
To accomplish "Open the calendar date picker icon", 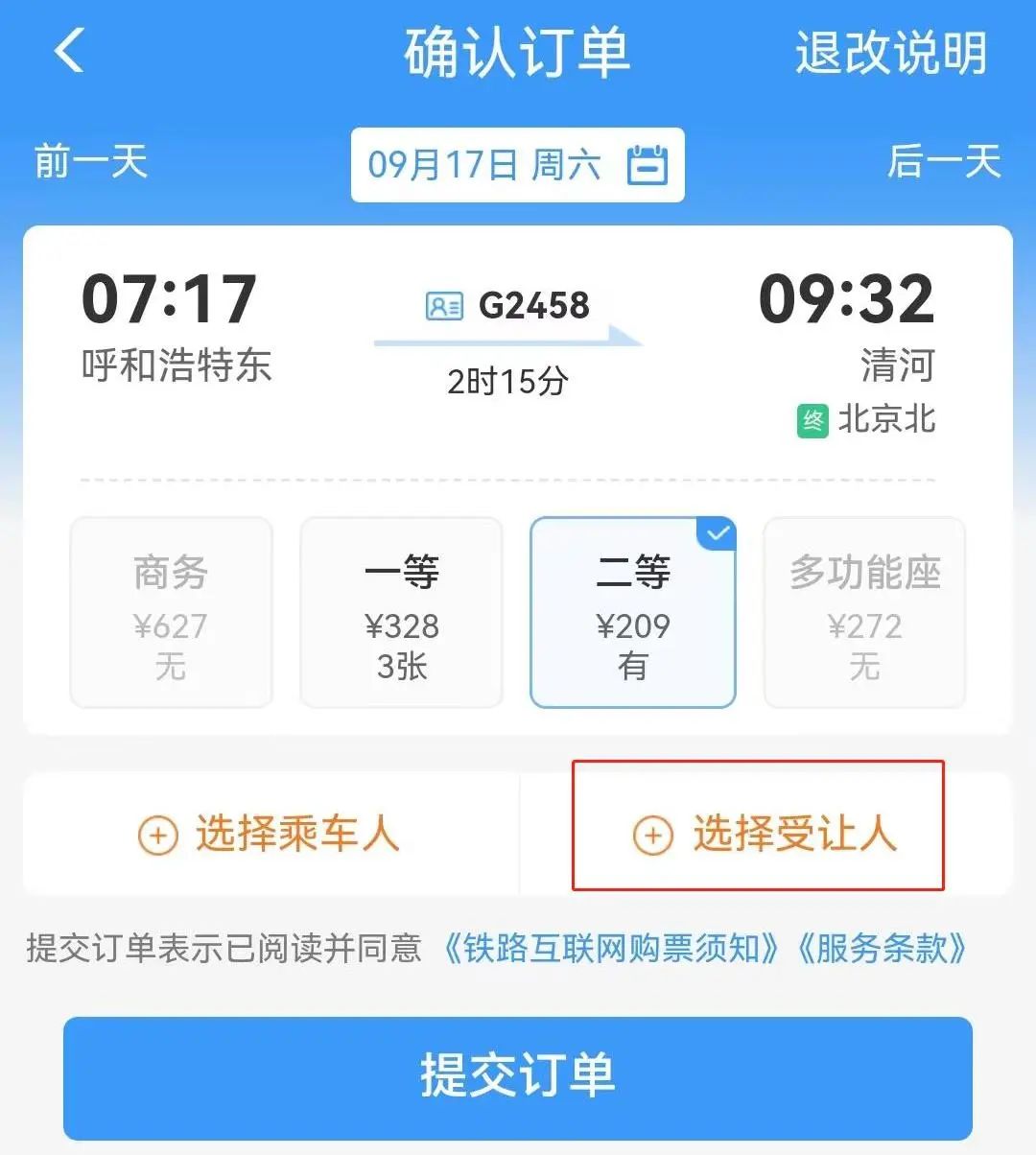I will coord(649,164).
